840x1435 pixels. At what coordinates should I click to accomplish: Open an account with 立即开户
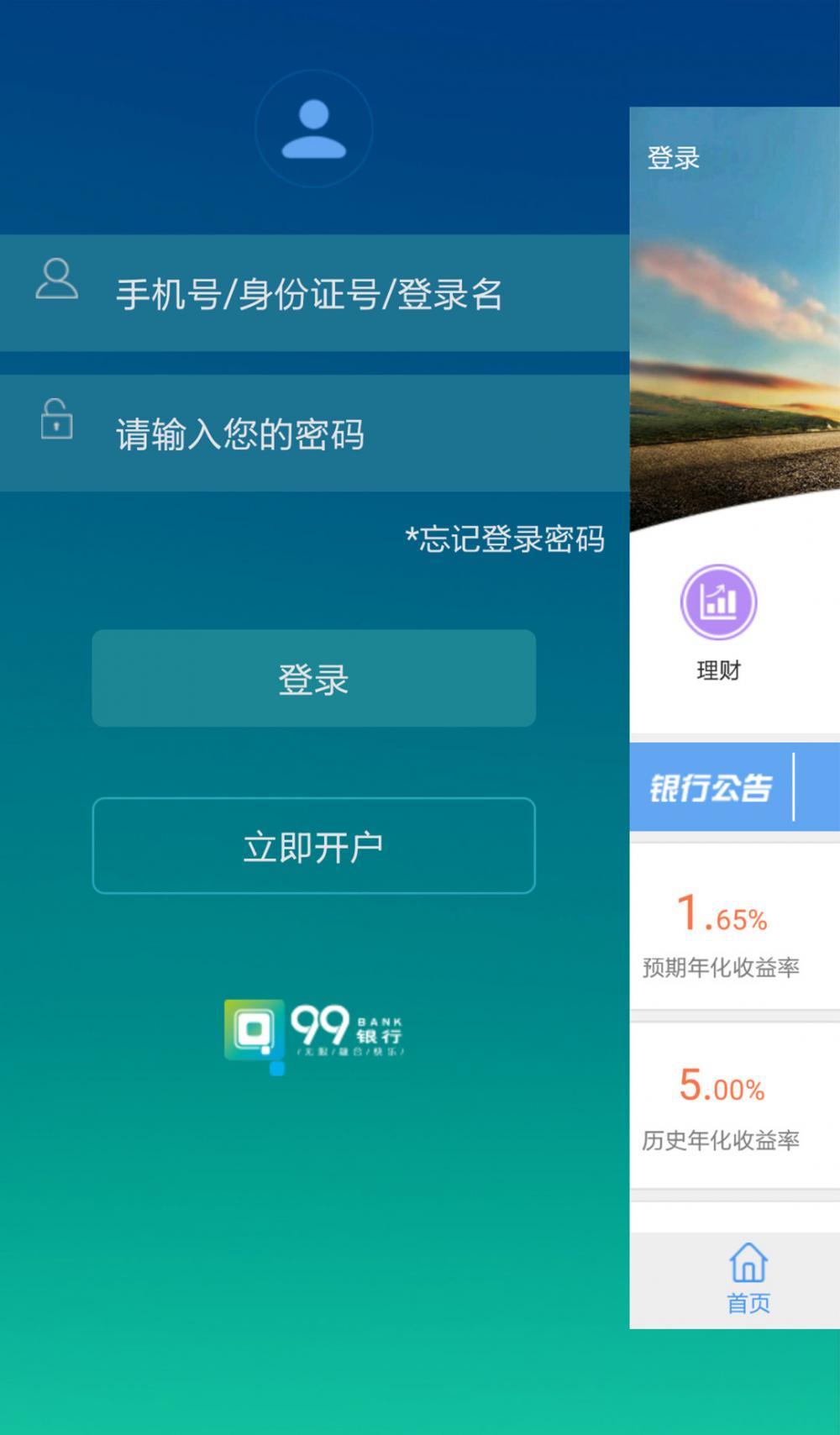314,846
